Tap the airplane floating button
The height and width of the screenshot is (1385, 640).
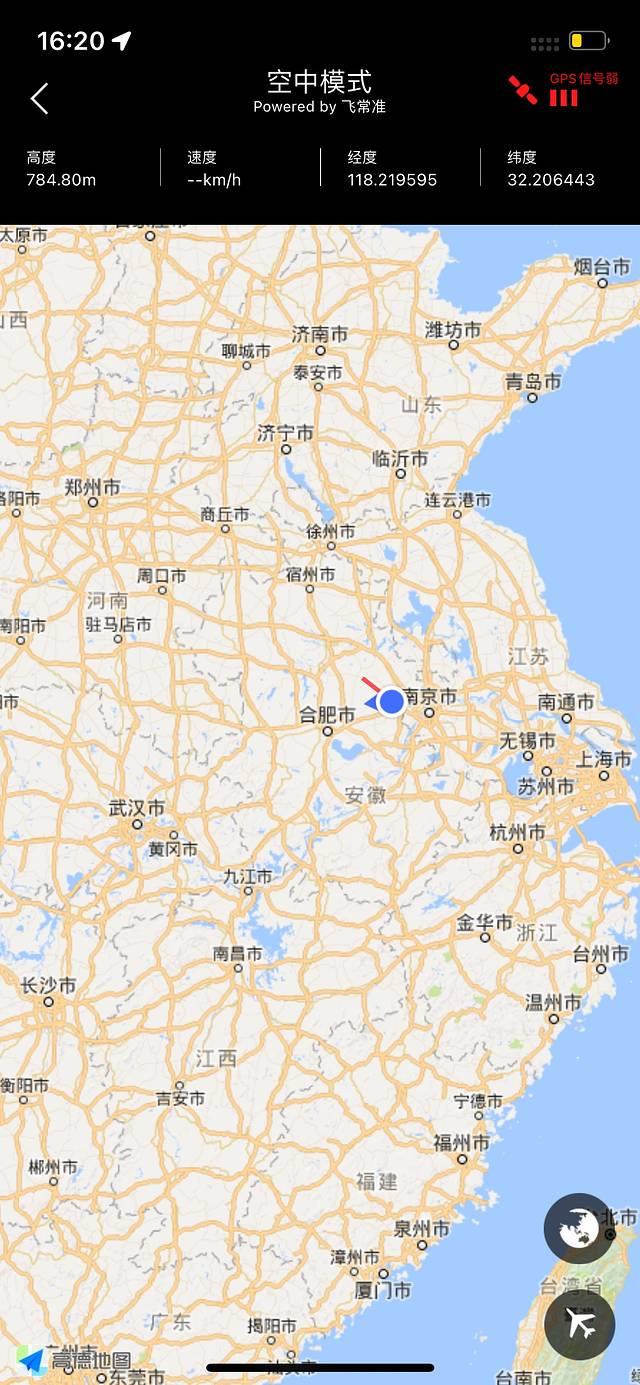[x=579, y=1324]
